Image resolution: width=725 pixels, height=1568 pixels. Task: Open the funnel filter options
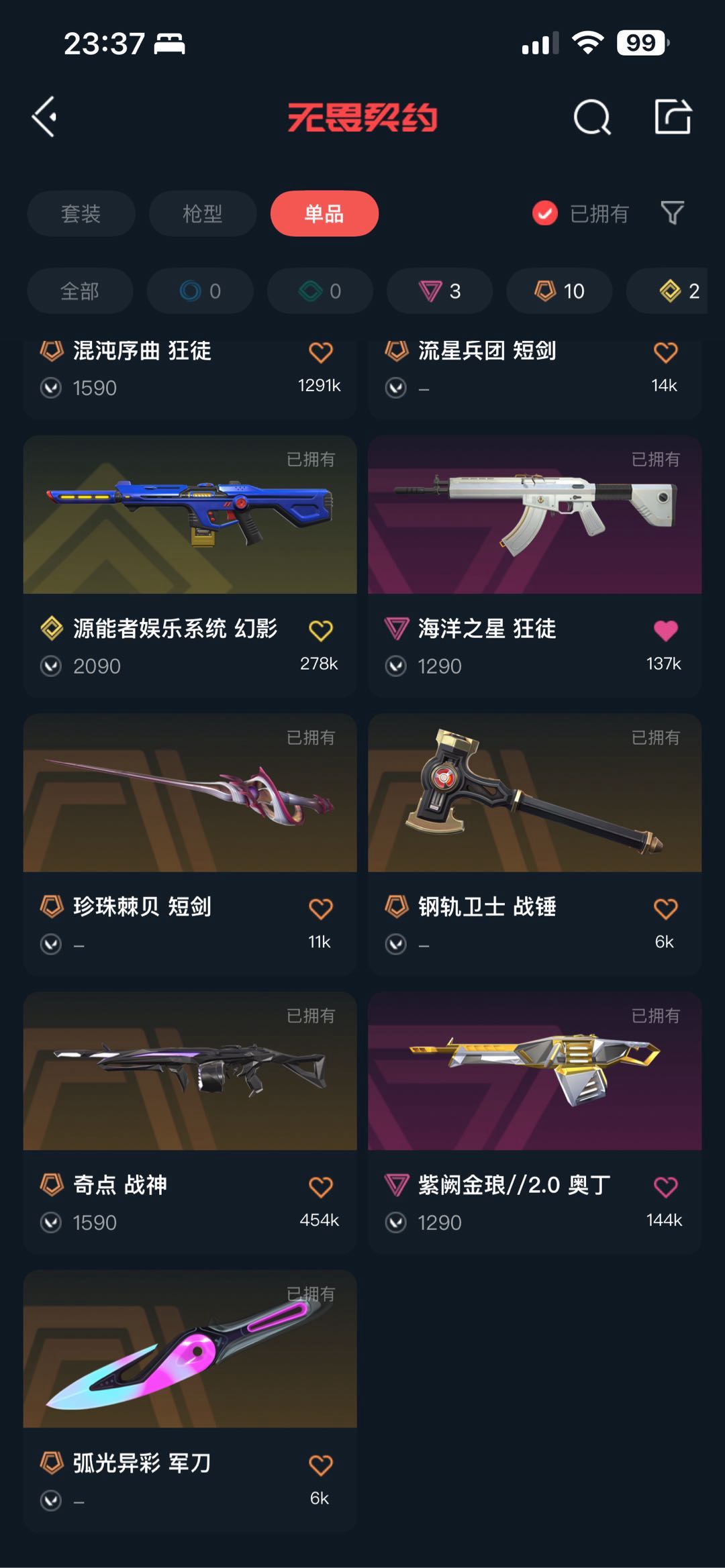pyautogui.click(x=672, y=213)
